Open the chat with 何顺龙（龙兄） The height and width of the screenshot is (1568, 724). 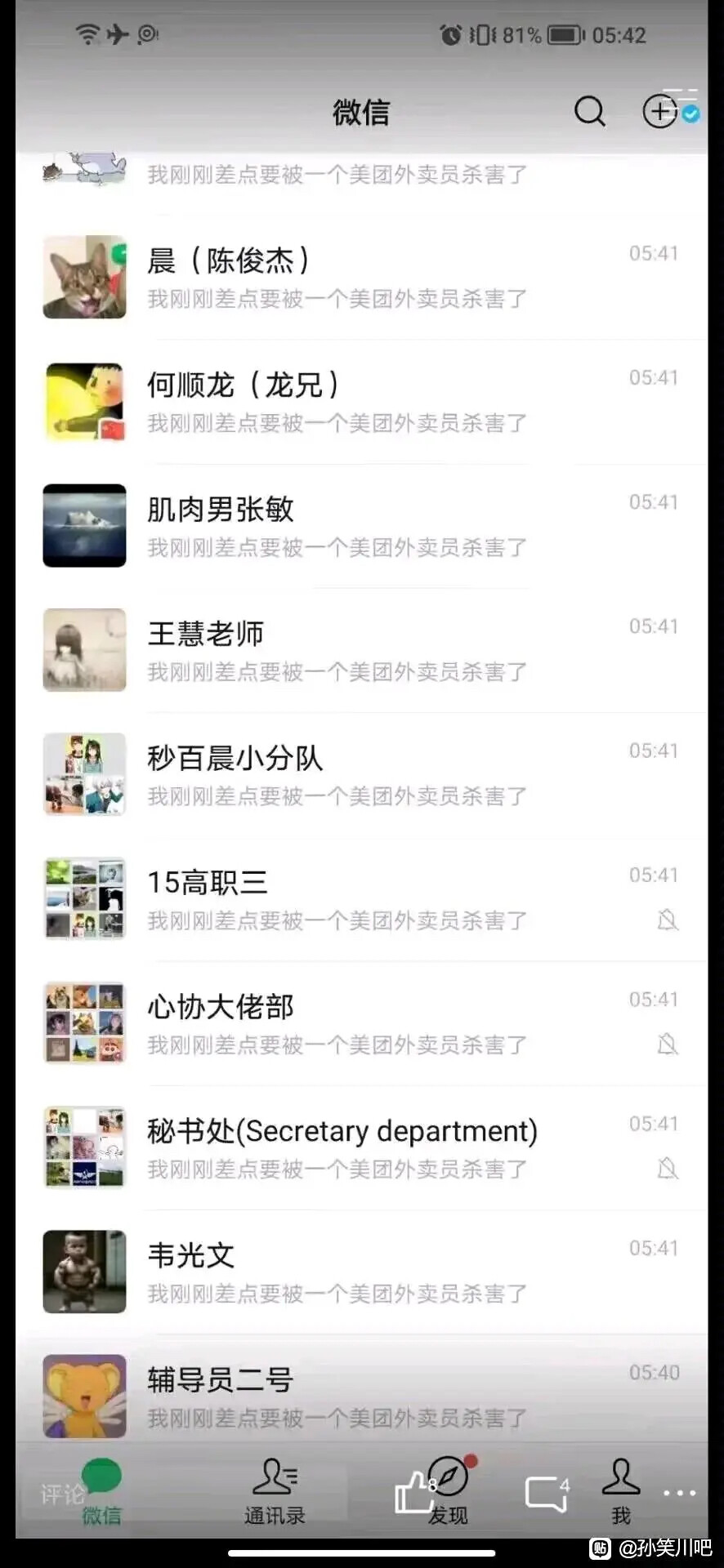click(x=360, y=402)
